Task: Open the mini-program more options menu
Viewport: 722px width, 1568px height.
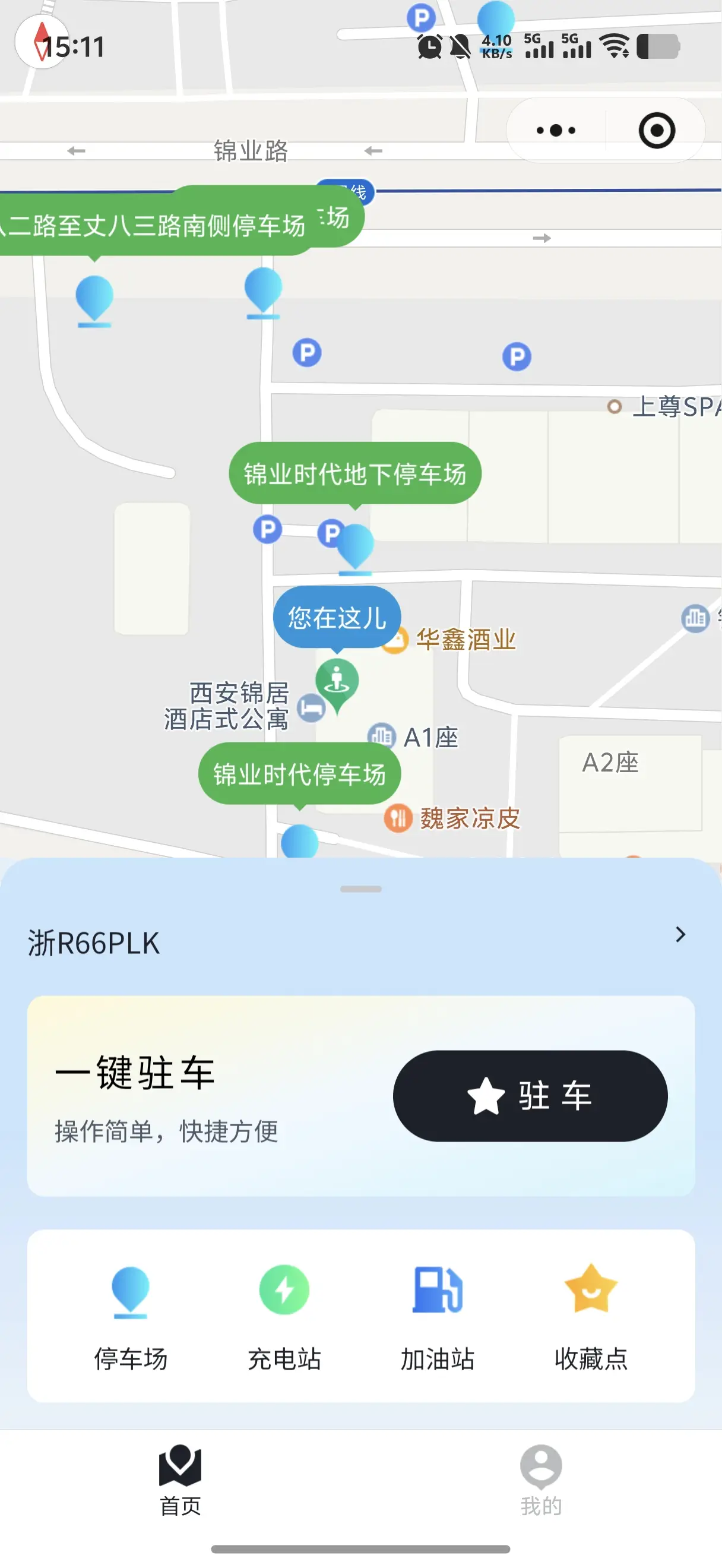Action: [x=555, y=130]
